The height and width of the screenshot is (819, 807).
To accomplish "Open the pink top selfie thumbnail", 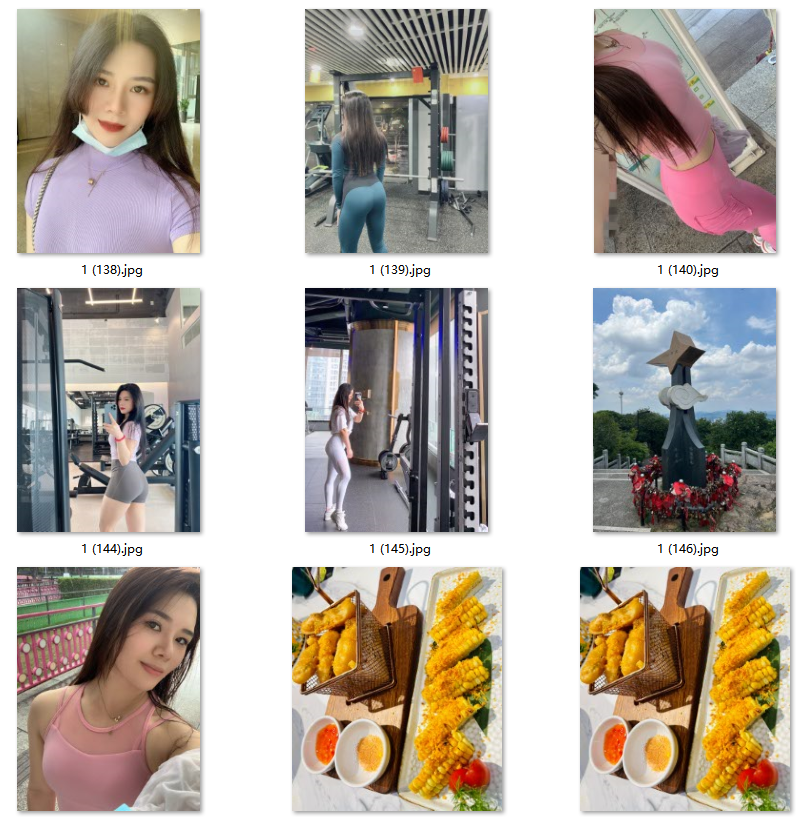I will pyautogui.click(x=108, y=689).
